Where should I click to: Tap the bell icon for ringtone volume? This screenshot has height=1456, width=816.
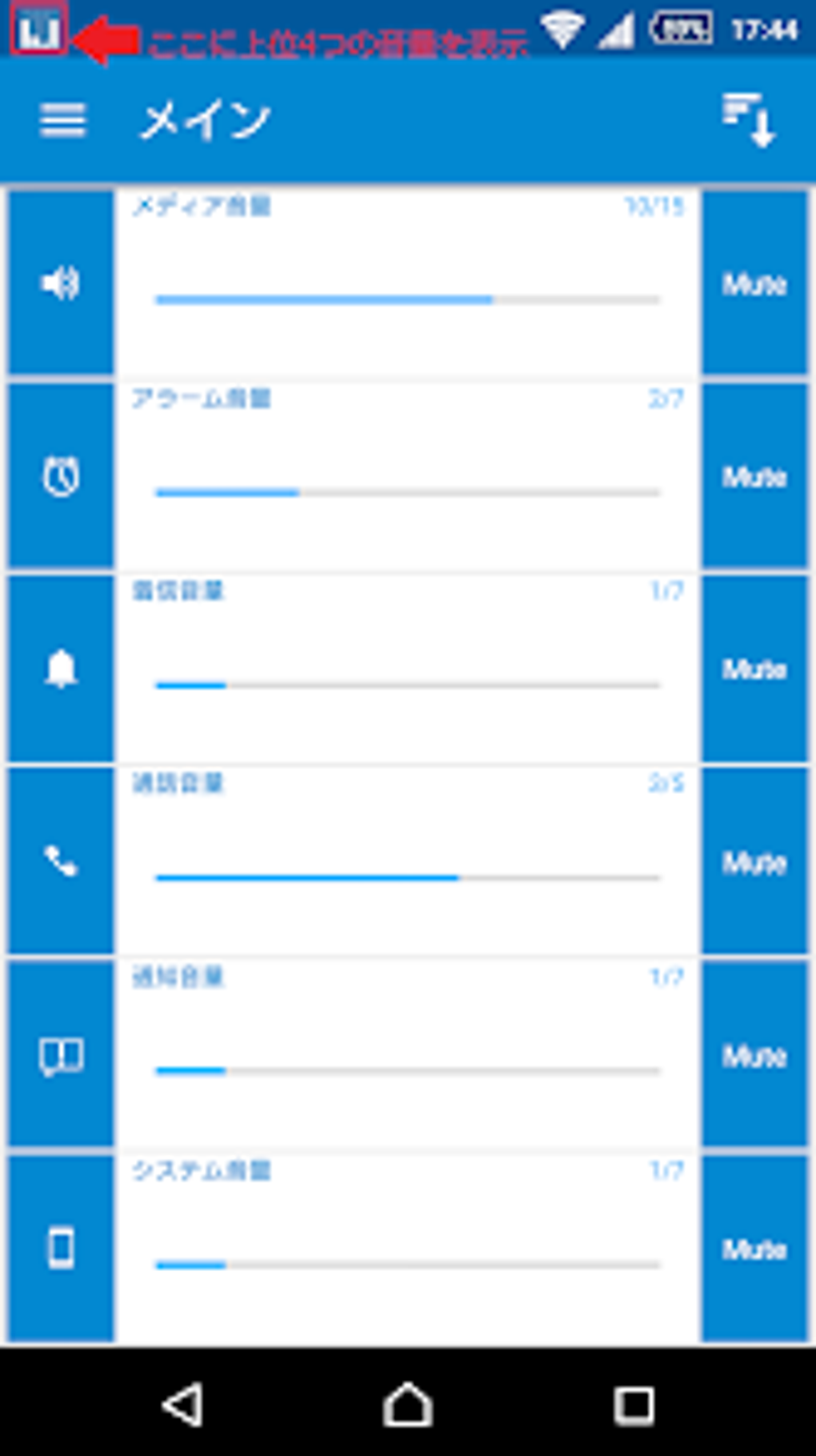point(61,668)
